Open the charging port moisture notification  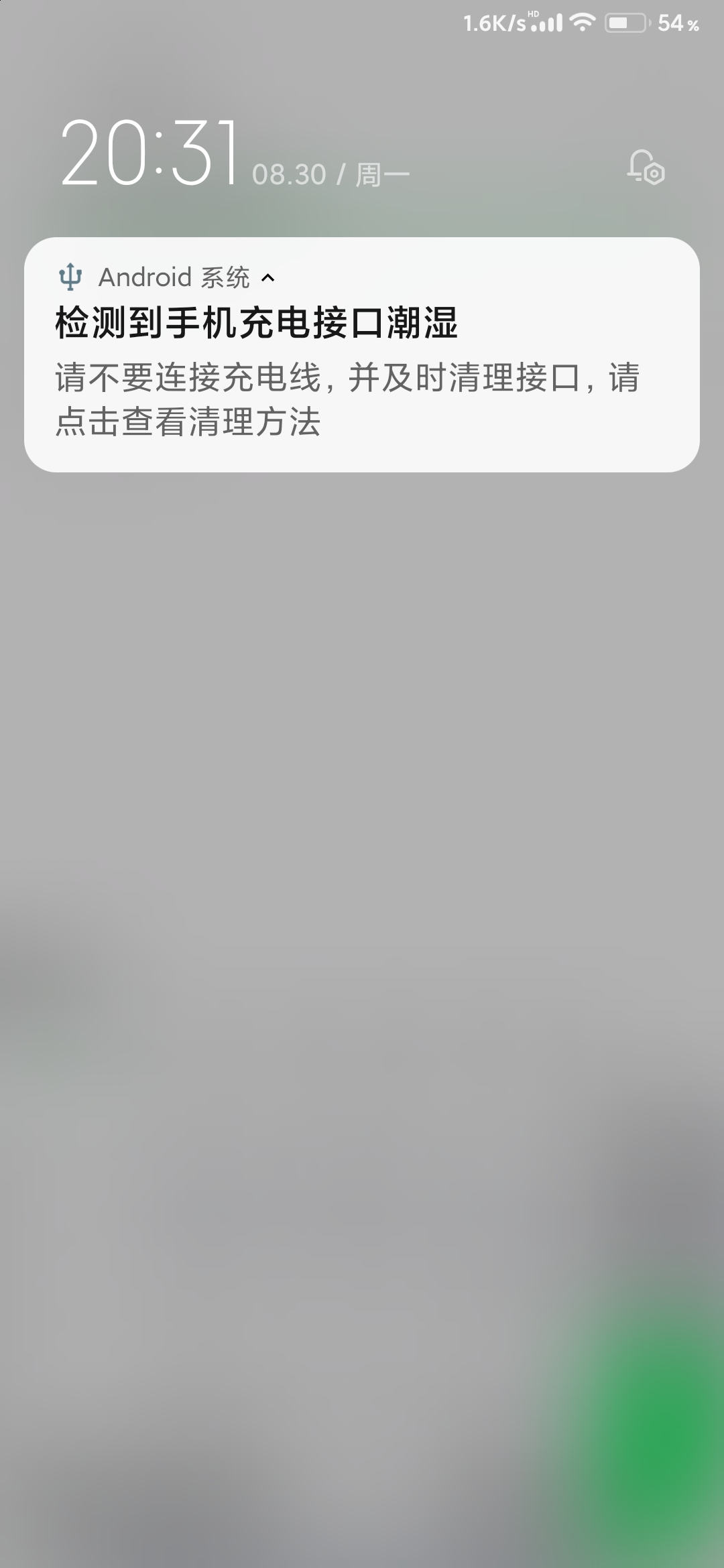click(362, 375)
